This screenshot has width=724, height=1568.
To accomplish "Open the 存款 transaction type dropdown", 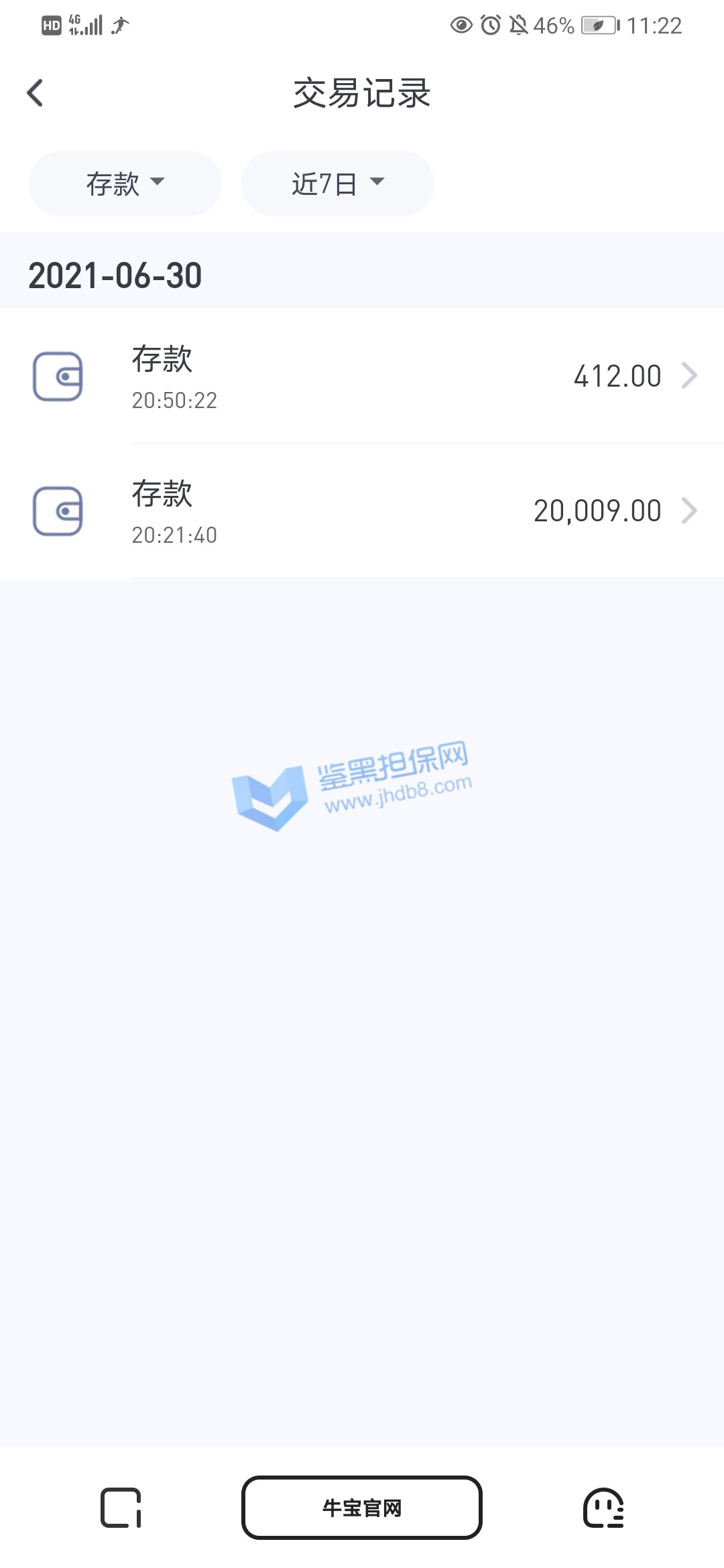I will click(125, 184).
